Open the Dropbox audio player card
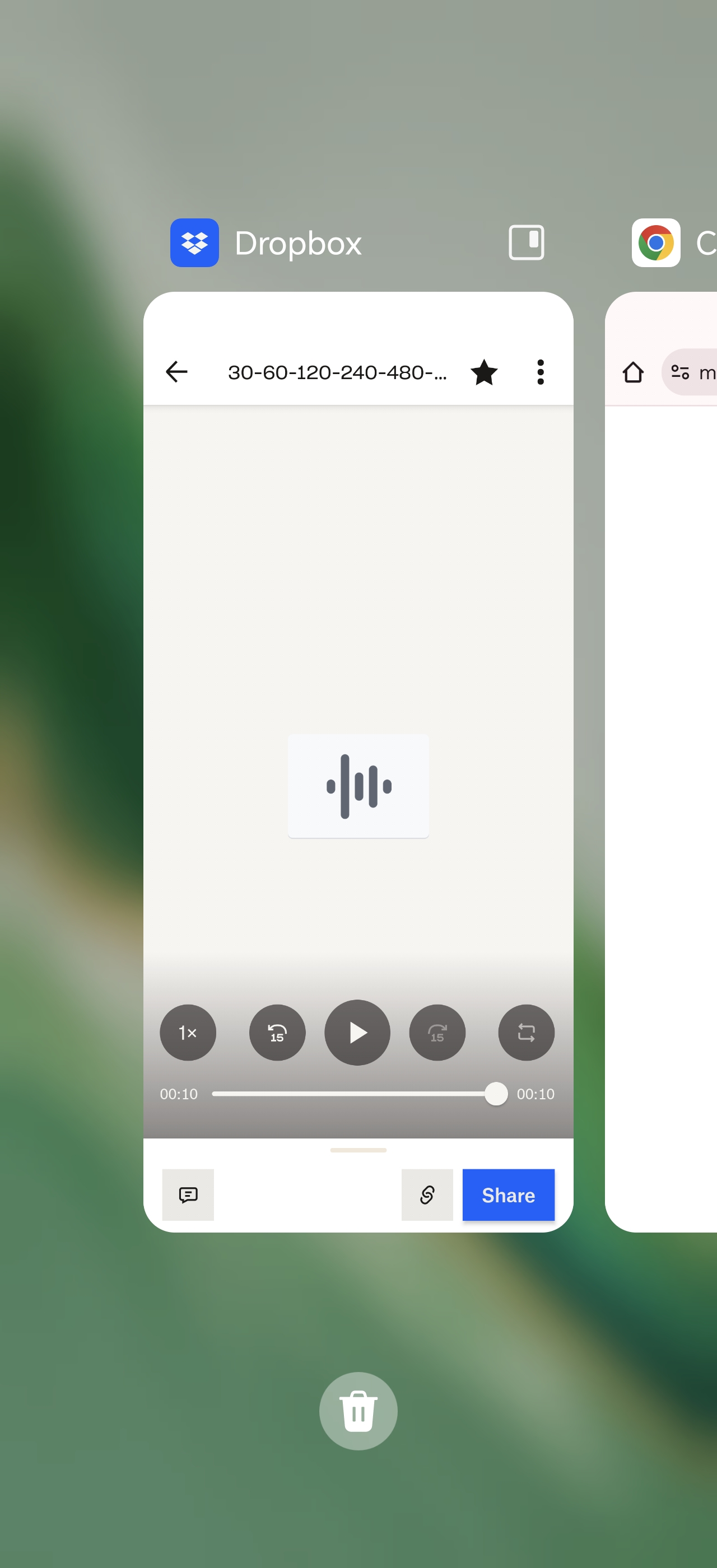717x1568 pixels. tap(358, 762)
